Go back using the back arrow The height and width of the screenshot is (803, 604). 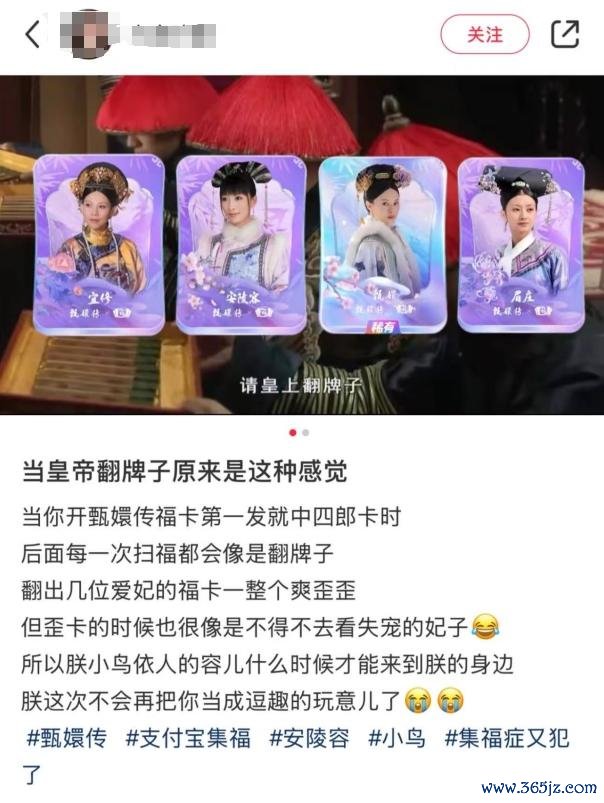click(x=33, y=35)
